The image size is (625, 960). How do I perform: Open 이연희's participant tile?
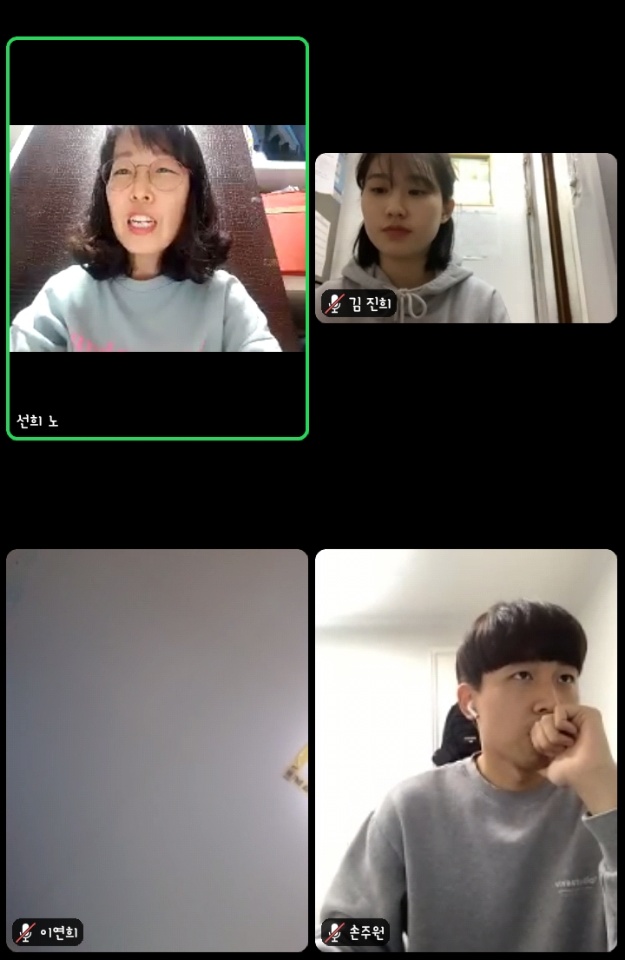point(157,749)
